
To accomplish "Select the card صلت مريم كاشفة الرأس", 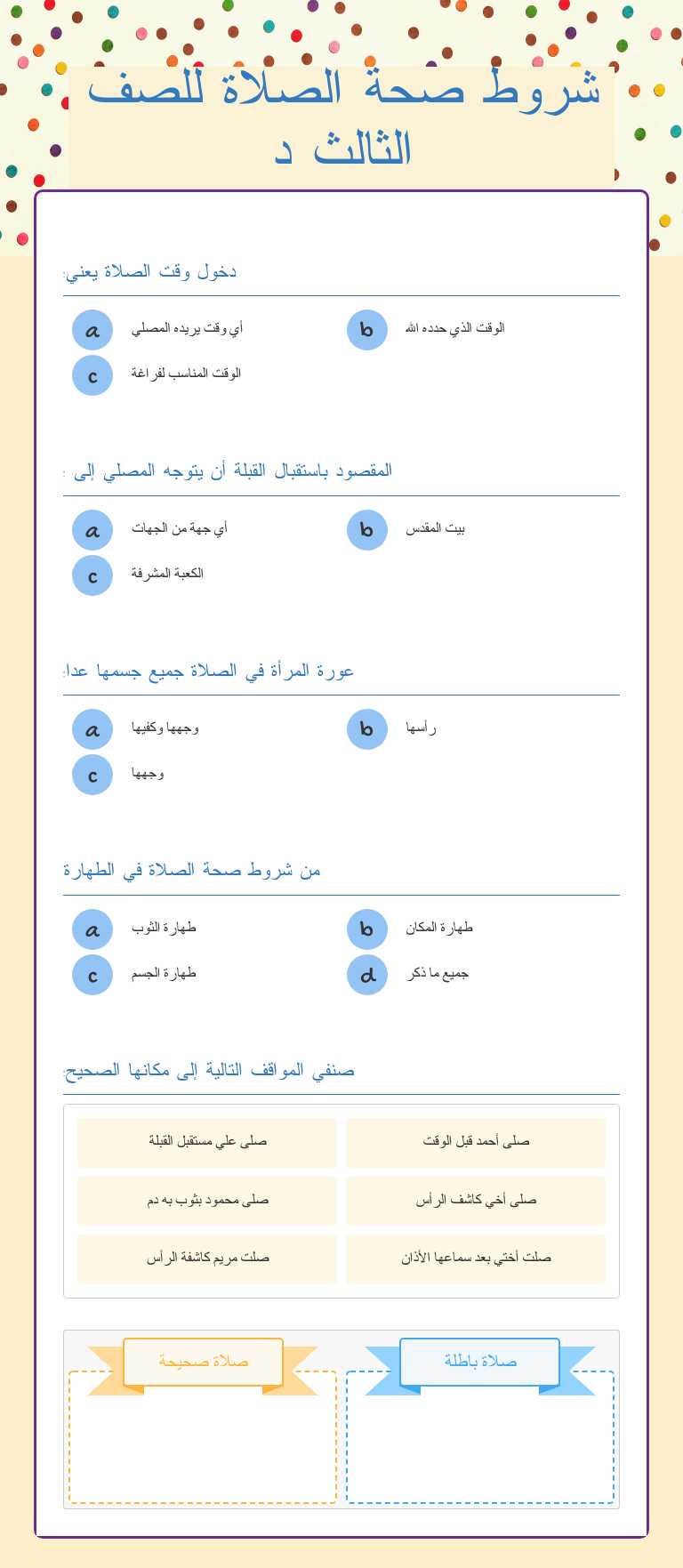I will (x=206, y=1258).
